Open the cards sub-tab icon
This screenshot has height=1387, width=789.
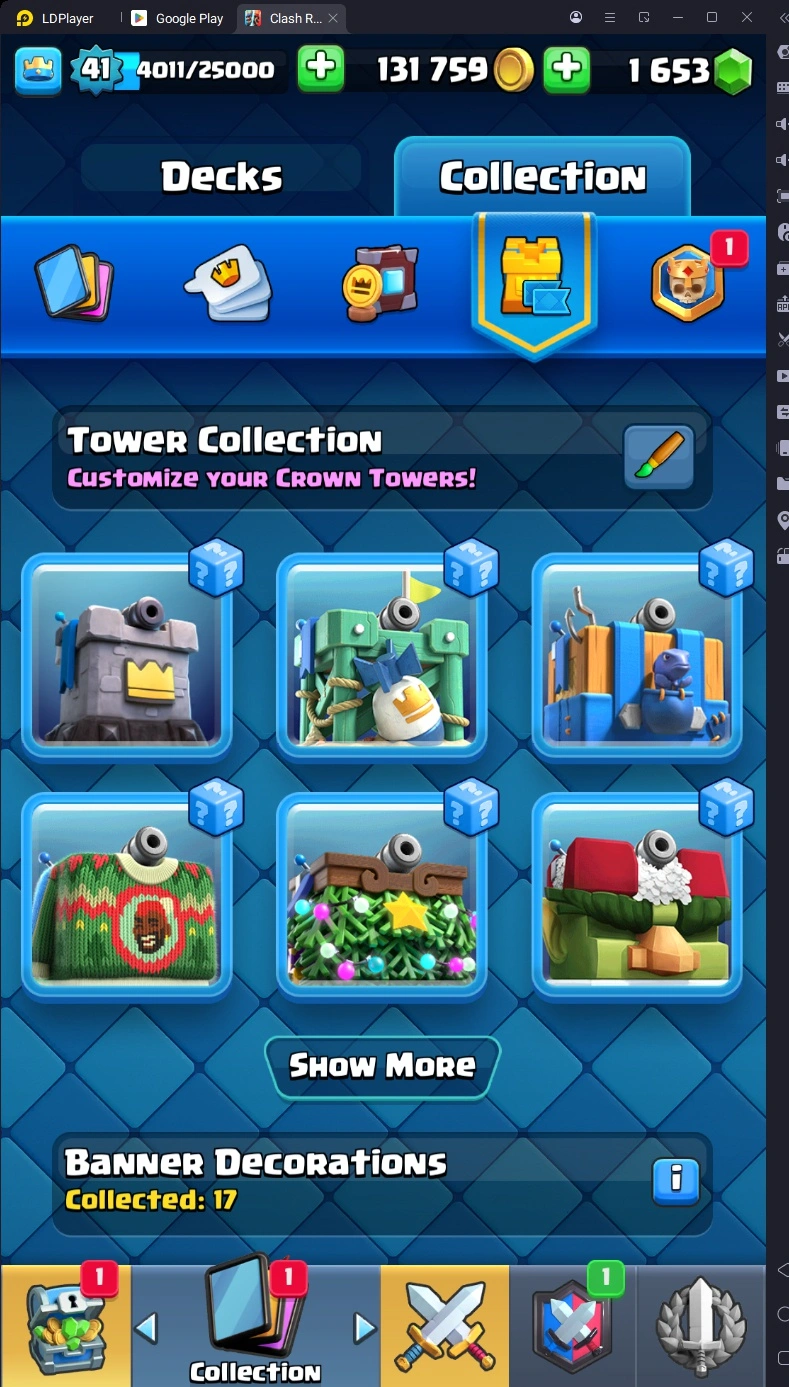74,283
